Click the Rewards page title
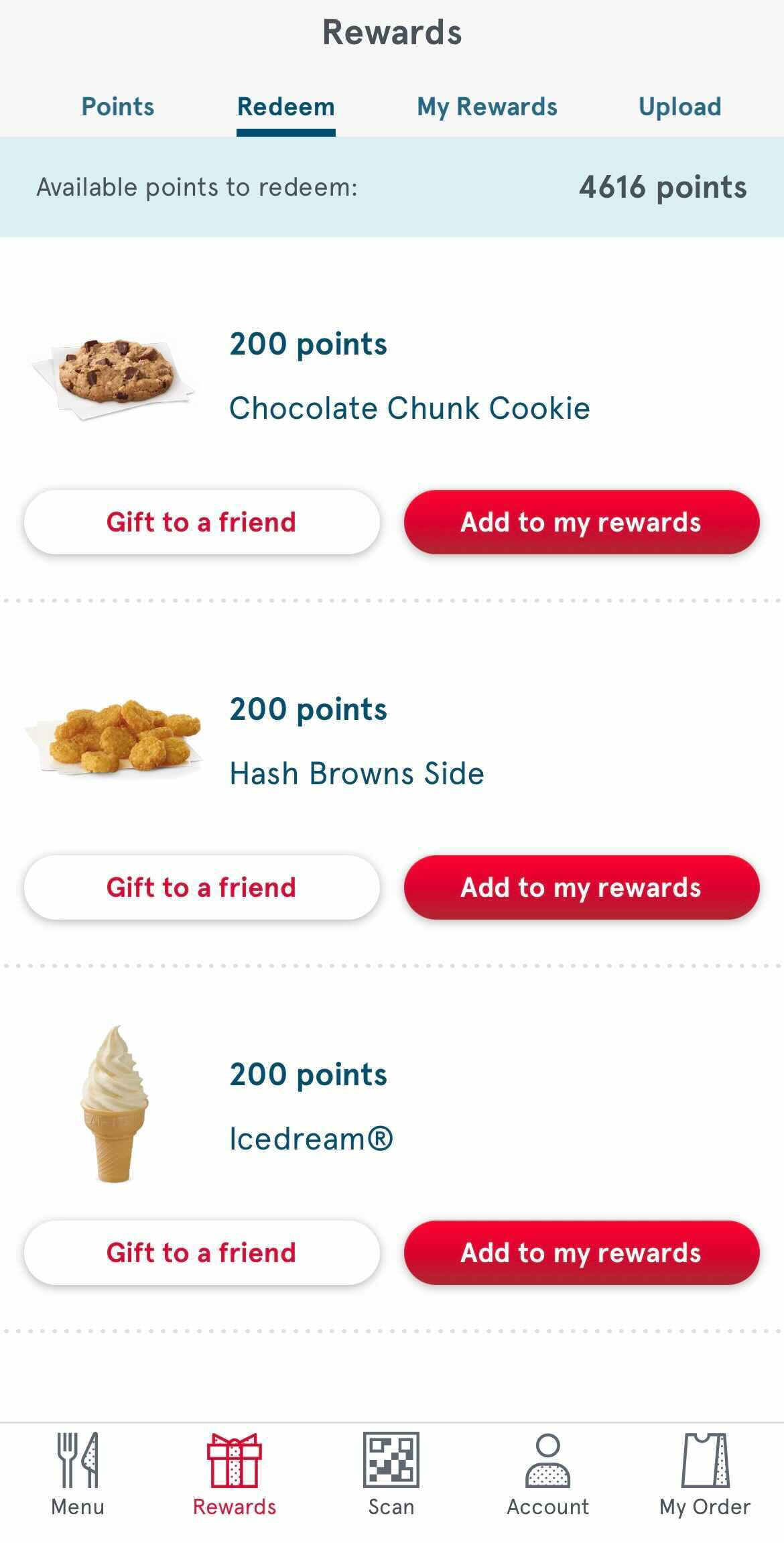Screen dimensions: 784x1543 (x=392, y=32)
